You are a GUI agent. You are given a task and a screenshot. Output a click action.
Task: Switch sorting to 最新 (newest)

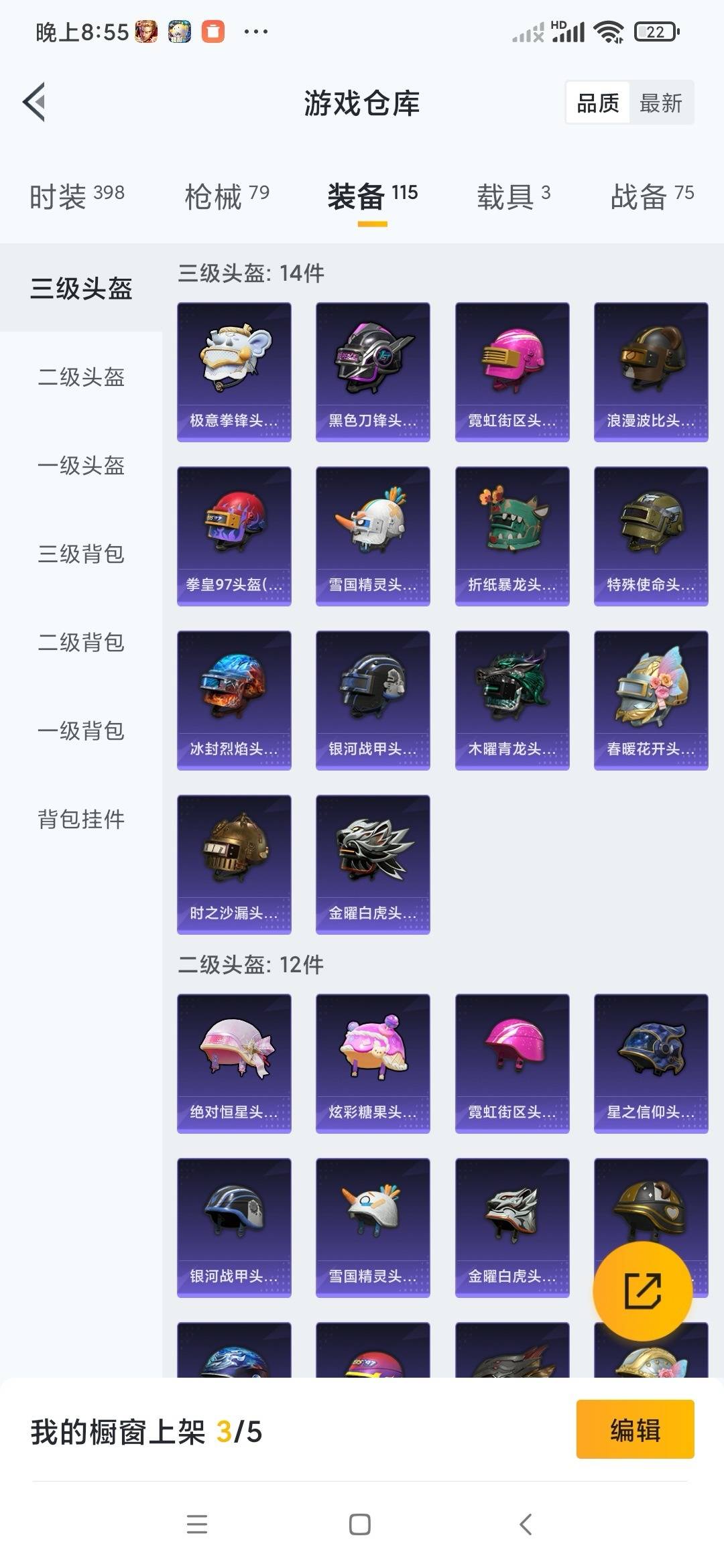click(662, 102)
